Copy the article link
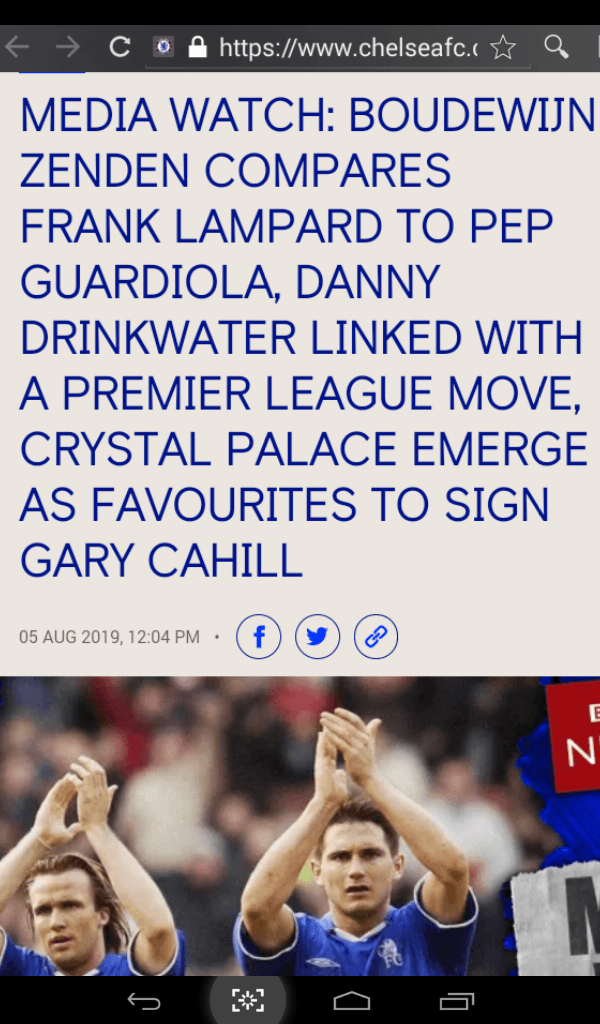Screen dimensions: 600x1024 376,637
